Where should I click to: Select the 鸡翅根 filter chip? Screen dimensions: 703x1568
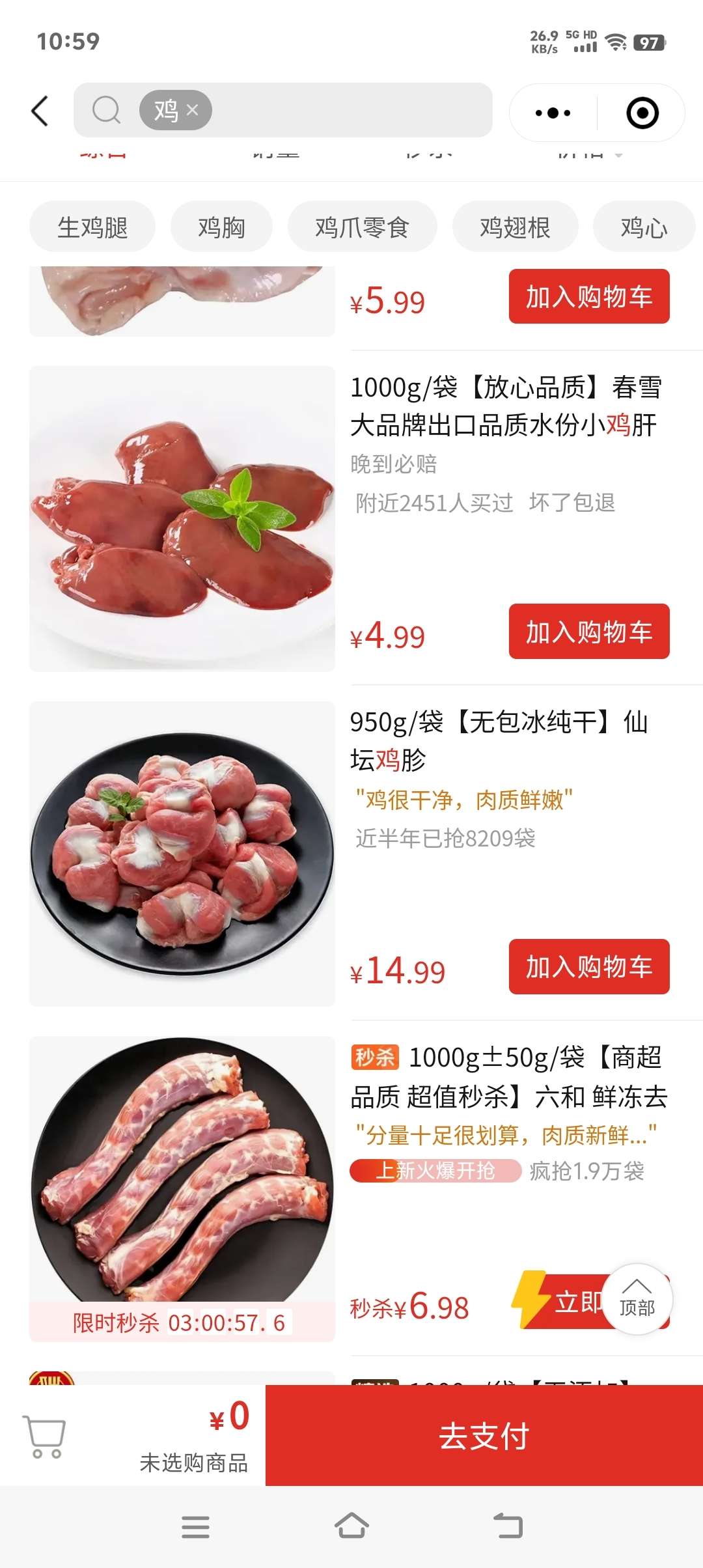[x=515, y=227]
